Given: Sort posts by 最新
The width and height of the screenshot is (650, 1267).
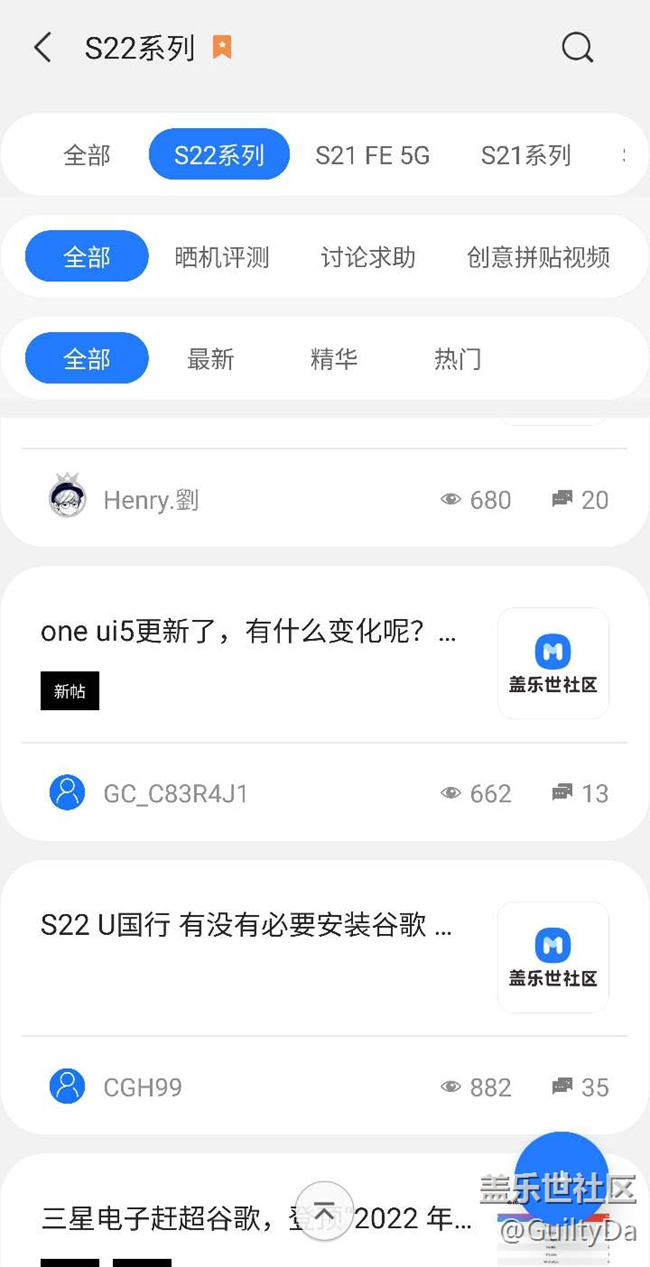Looking at the screenshot, I should (x=210, y=359).
